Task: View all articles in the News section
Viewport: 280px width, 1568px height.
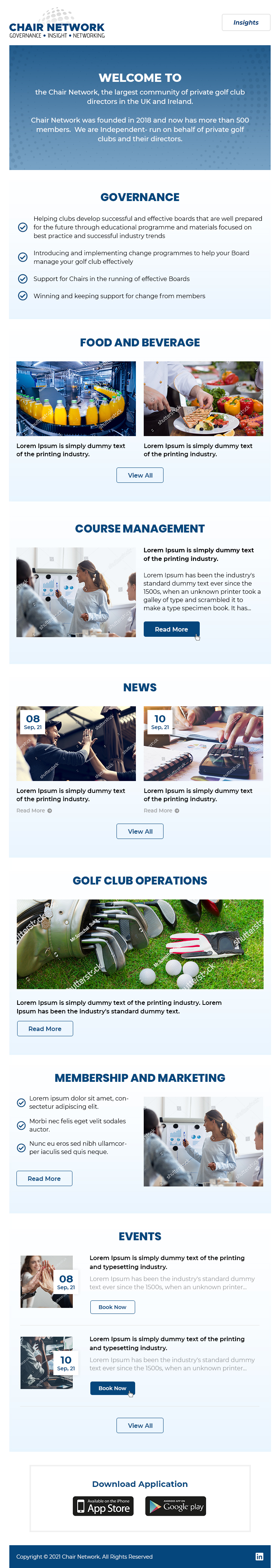Action: coord(140,831)
